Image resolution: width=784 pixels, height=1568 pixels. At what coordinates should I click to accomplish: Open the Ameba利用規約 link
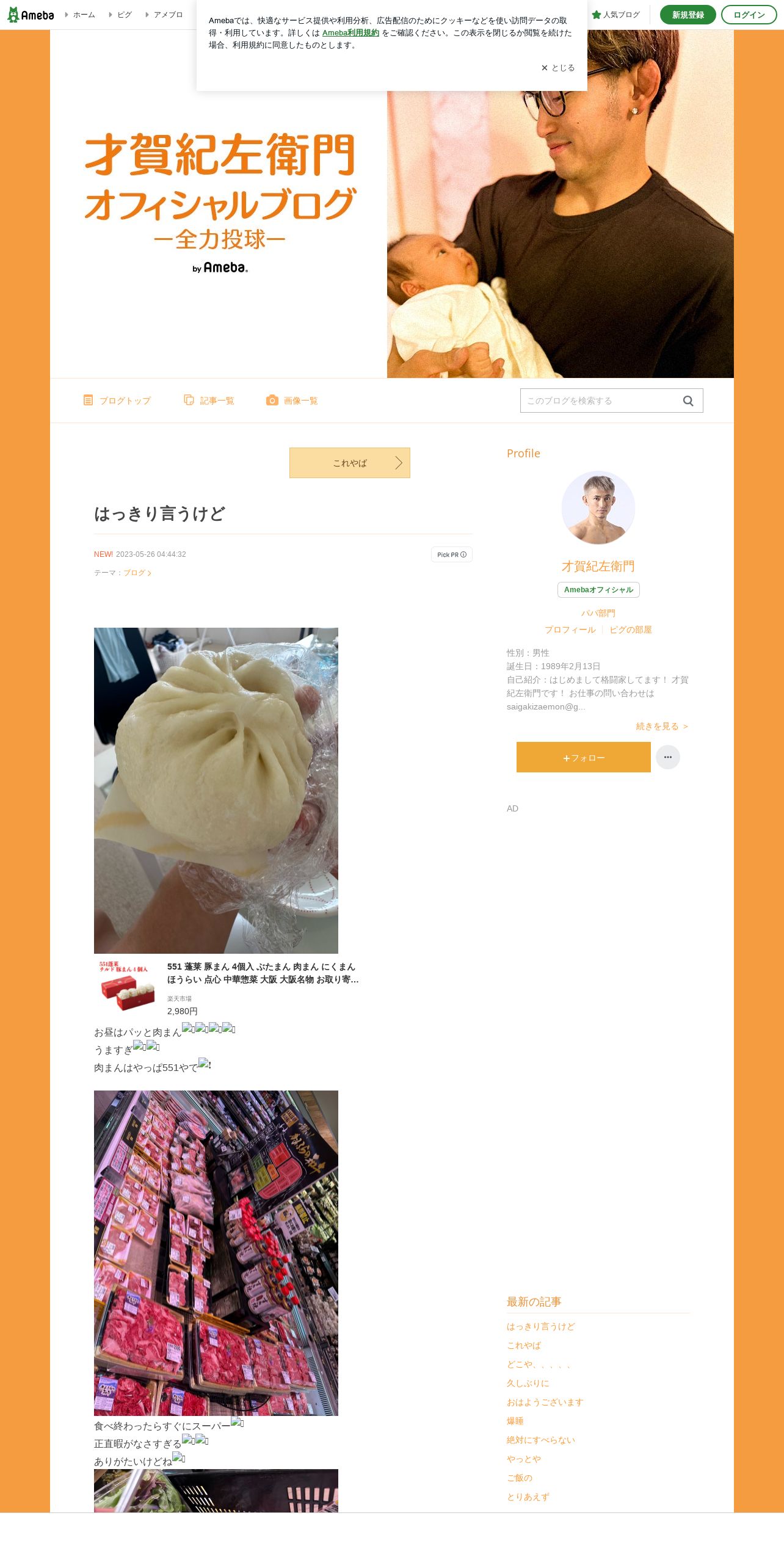350,33
